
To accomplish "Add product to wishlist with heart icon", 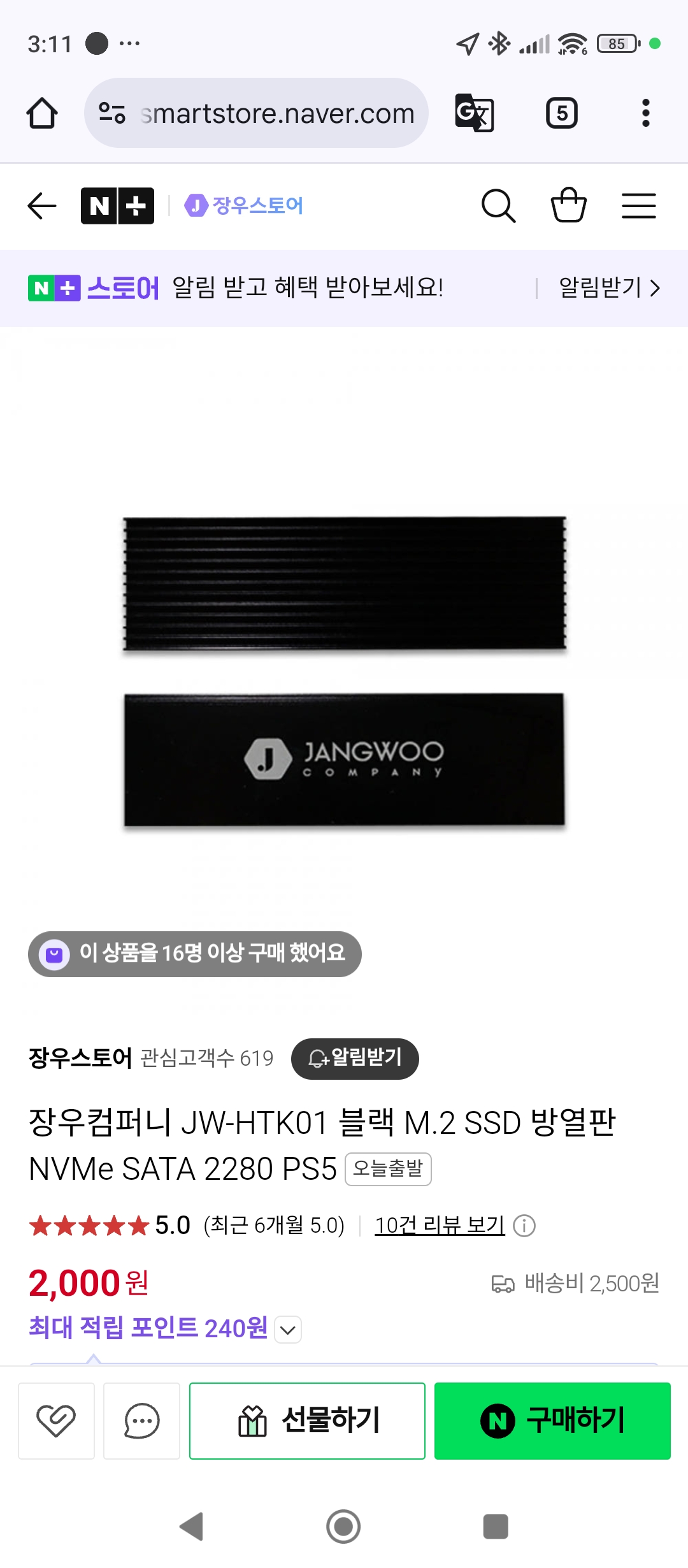I will tap(56, 1421).
